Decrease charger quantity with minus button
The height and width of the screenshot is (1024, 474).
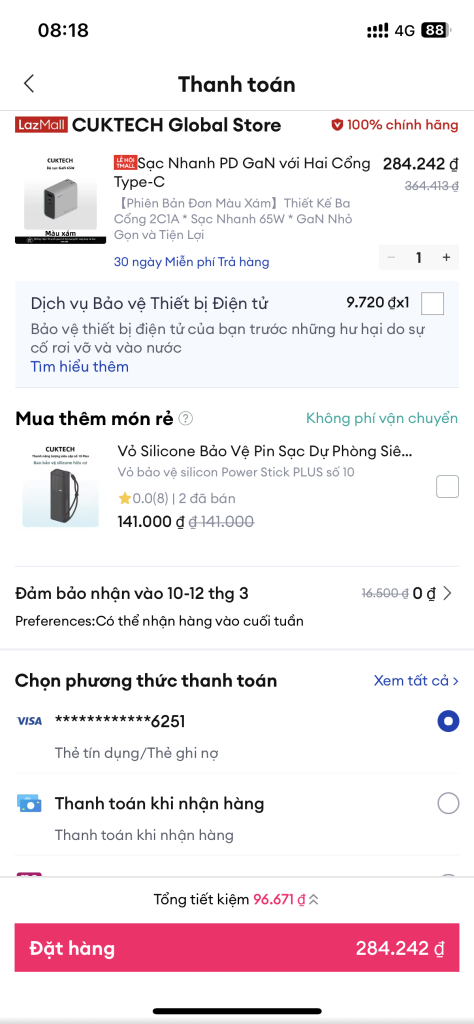pyautogui.click(x=391, y=257)
